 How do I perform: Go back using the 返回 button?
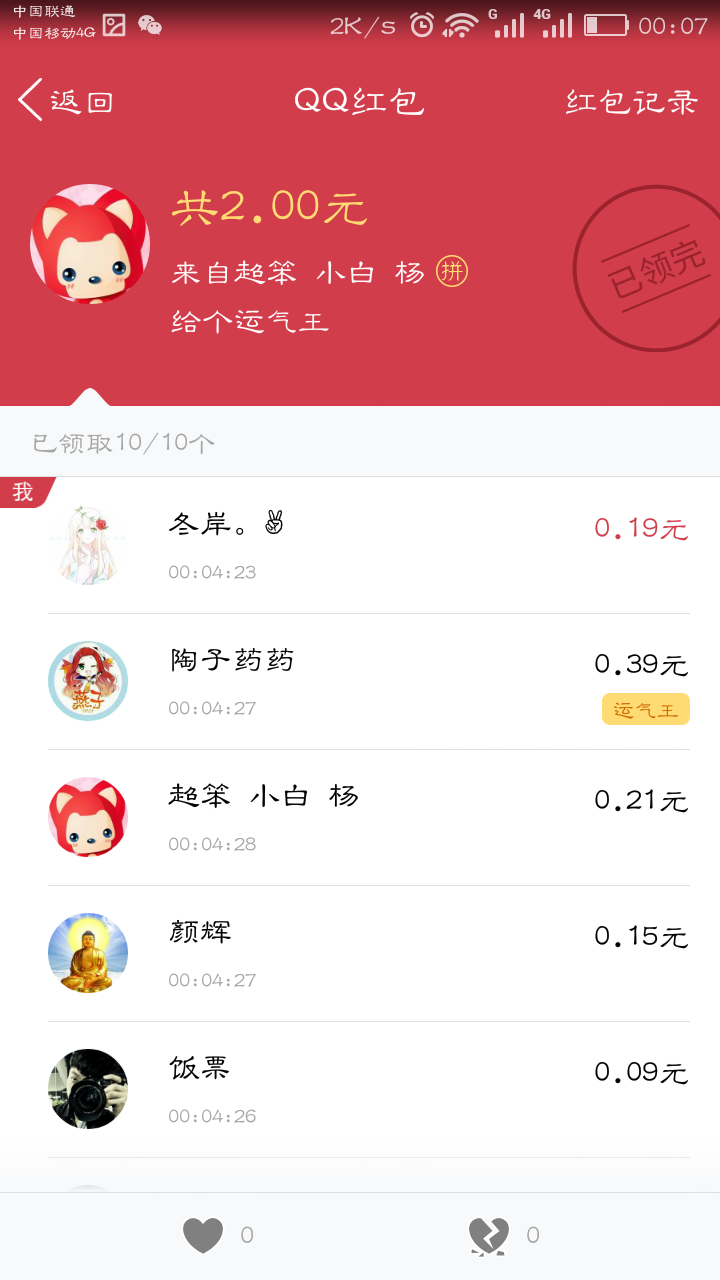pyautogui.click(x=65, y=101)
